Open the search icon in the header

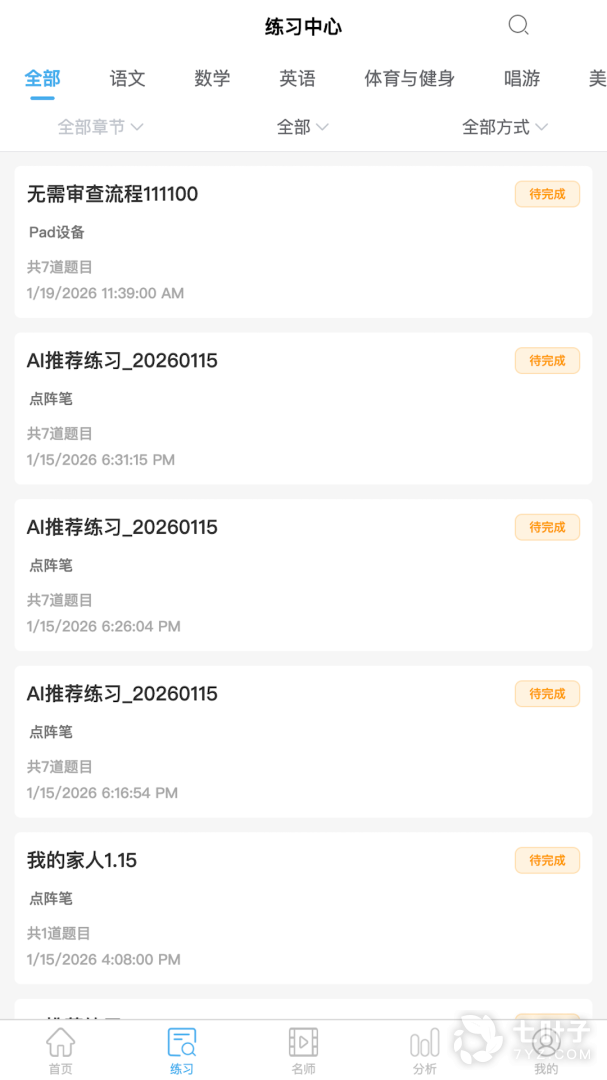(x=518, y=26)
